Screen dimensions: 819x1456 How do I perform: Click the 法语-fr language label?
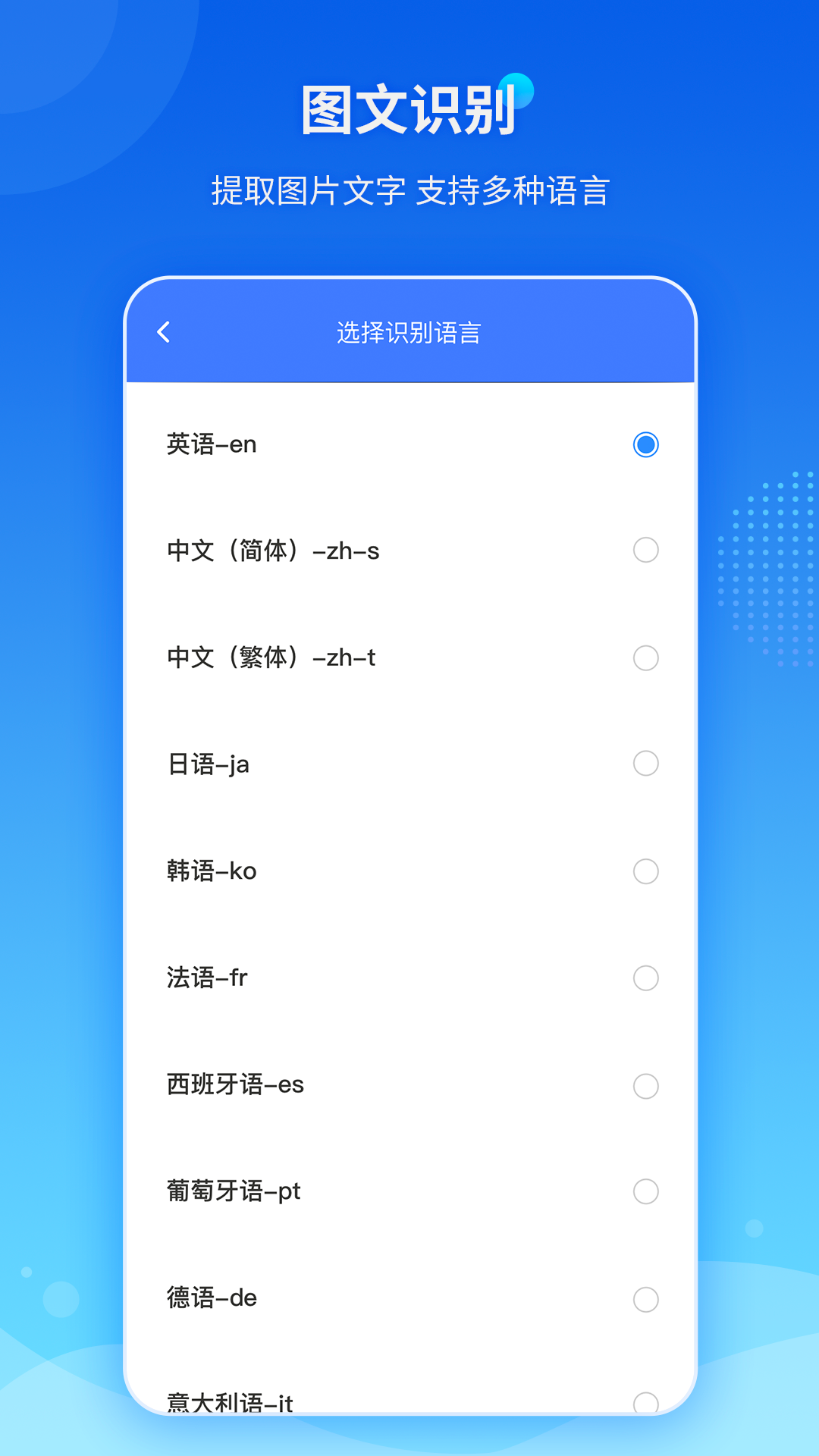coord(206,979)
